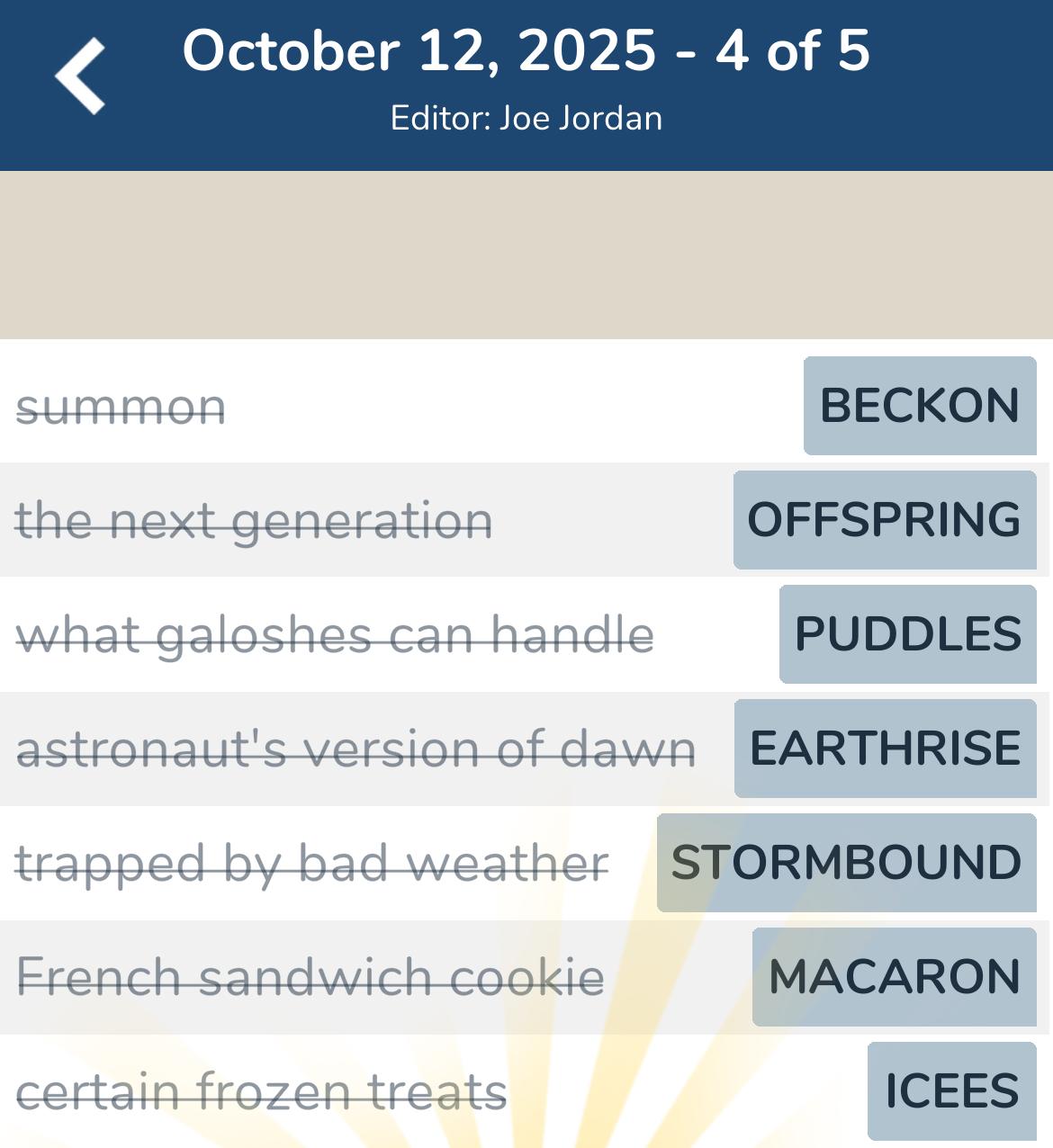This screenshot has width=1053, height=1148.
Task: Tap the MACARON answer tile
Action: [894, 977]
